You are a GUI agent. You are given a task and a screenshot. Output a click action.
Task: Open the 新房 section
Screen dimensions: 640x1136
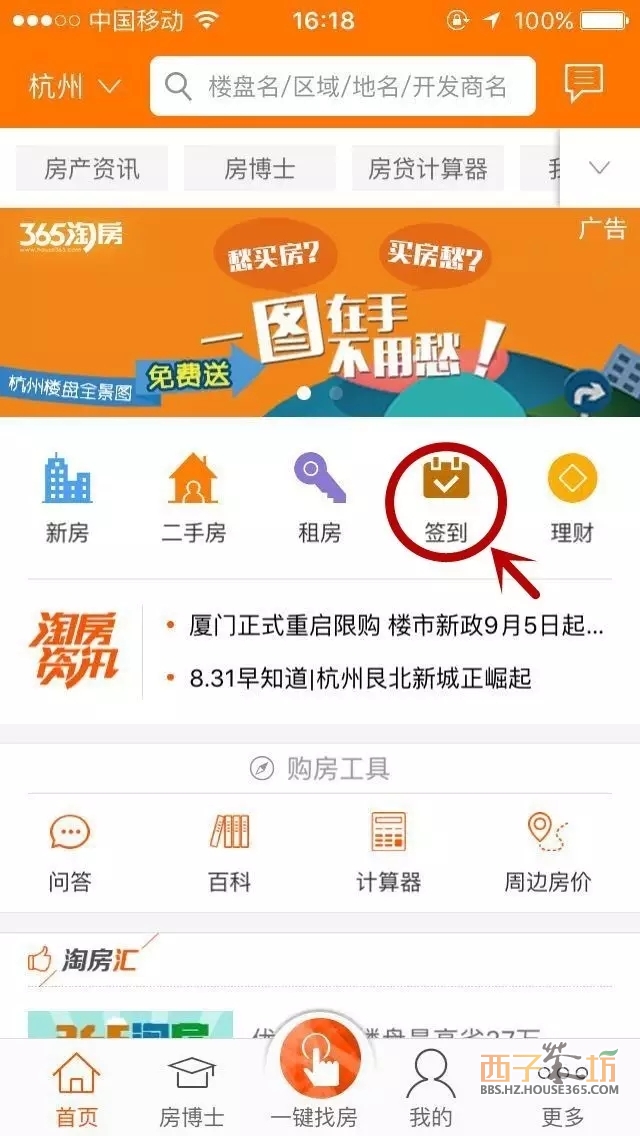click(67, 499)
